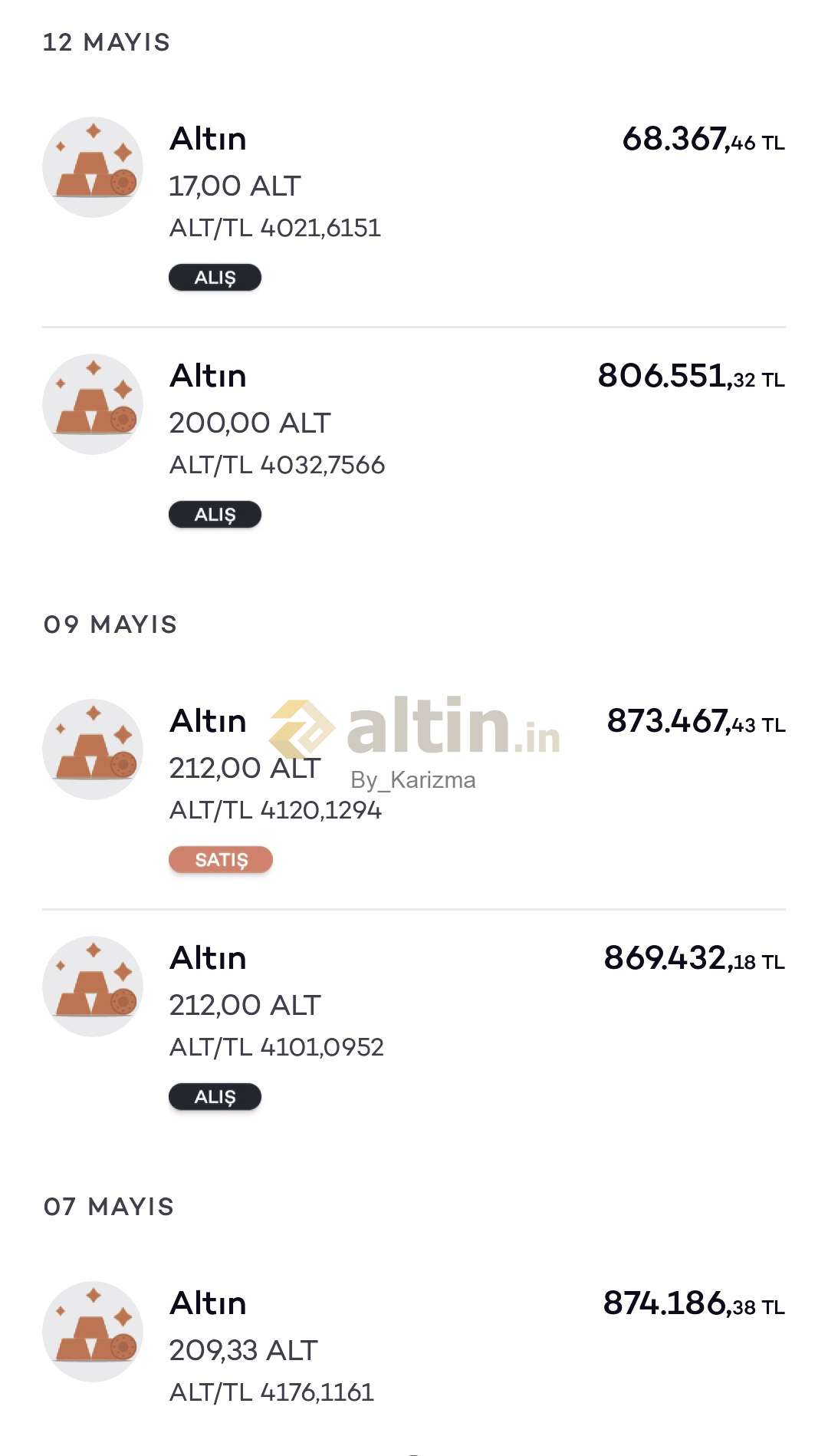Open the 17,00 ALT gold purchase transaction
828x1456 pixels.
pos(414,206)
